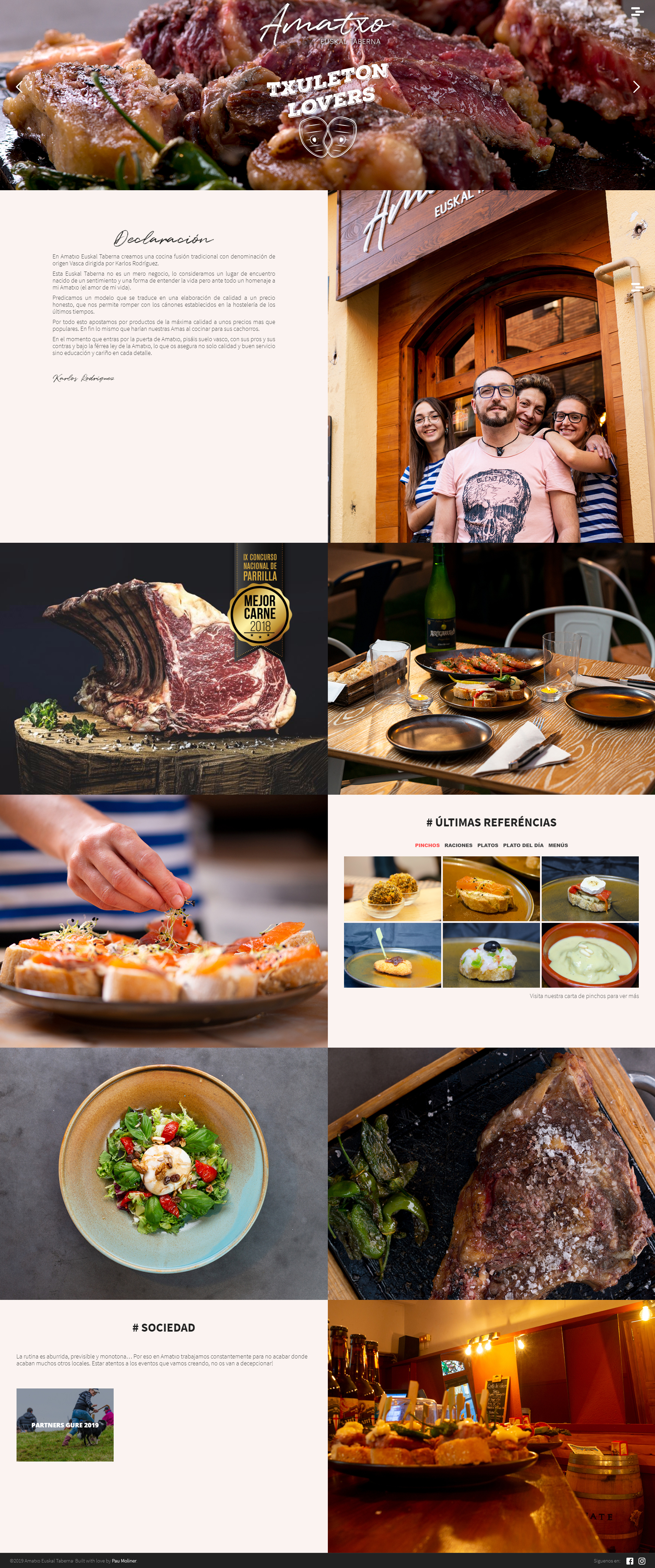The image size is (655, 1568).
Task: Open the salmon toast pincho thumbnail
Action: tap(491, 888)
